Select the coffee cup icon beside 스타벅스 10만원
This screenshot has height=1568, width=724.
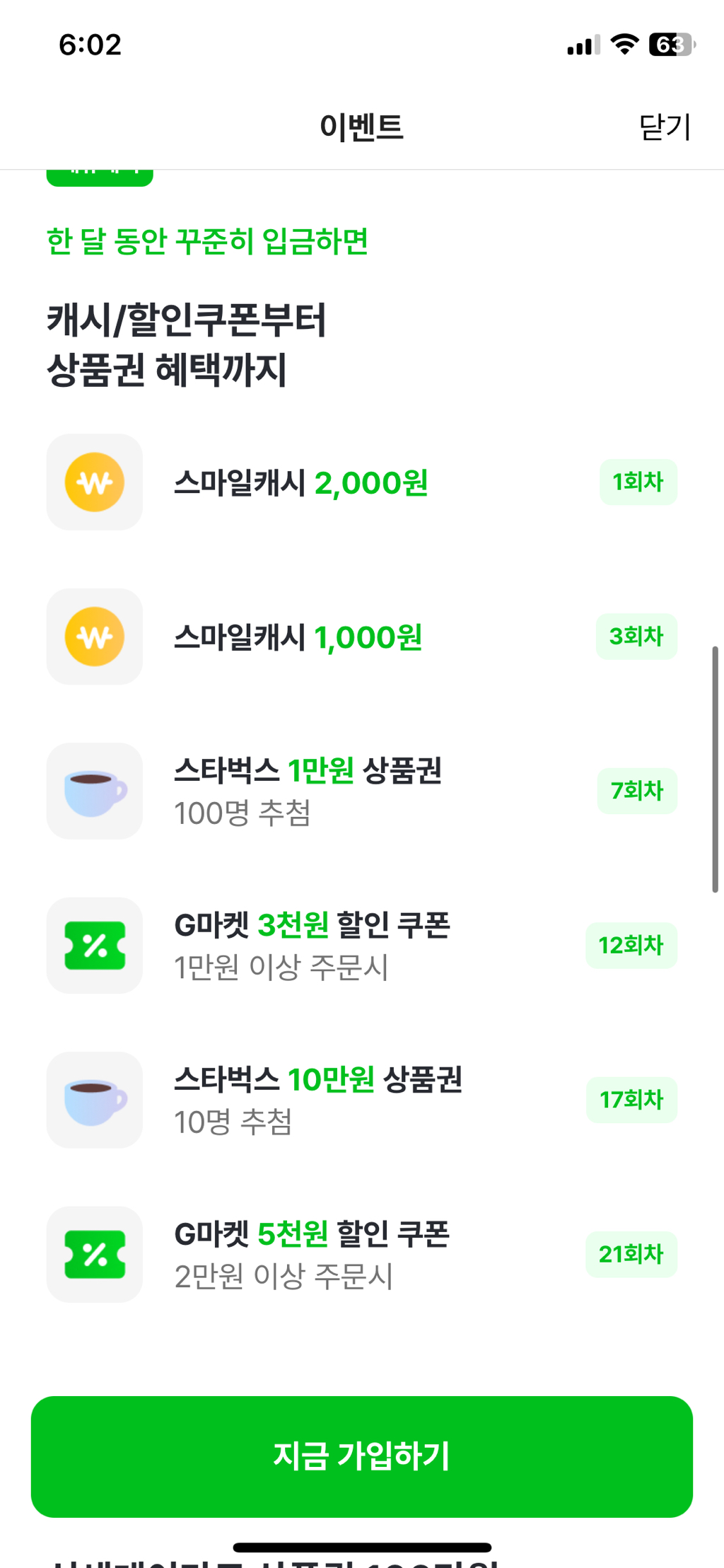pos(95,1100)
